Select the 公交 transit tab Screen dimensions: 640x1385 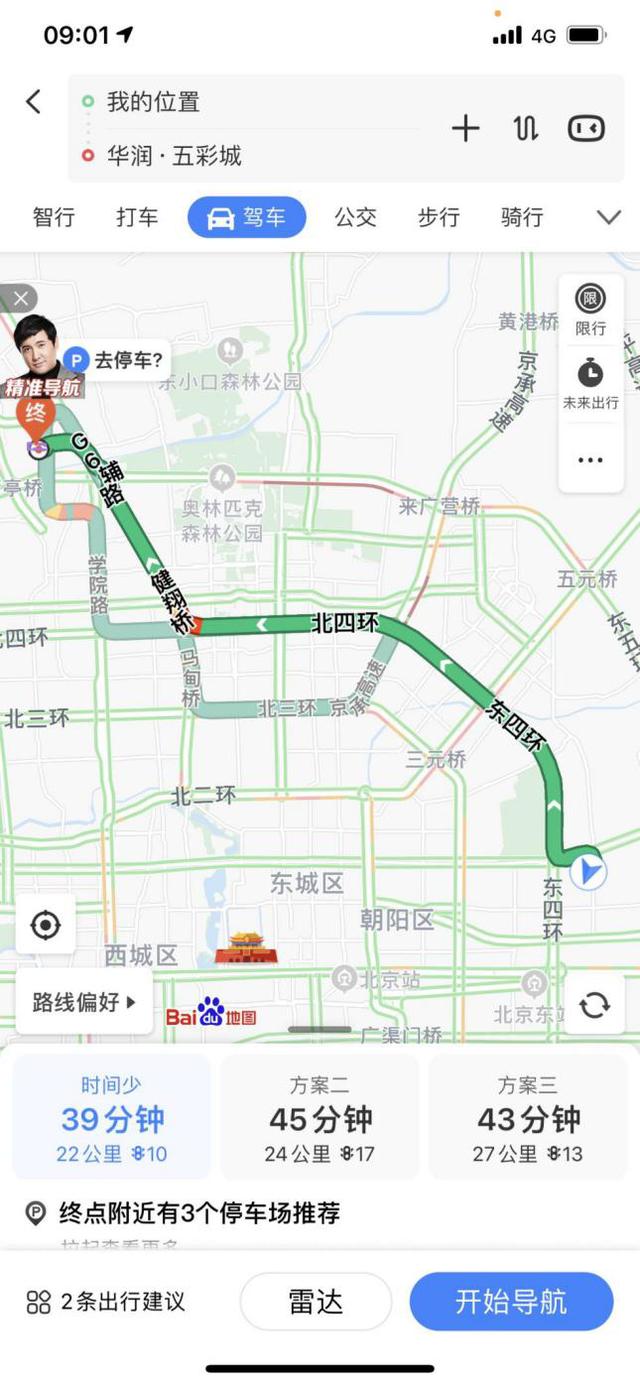point(355,217)
